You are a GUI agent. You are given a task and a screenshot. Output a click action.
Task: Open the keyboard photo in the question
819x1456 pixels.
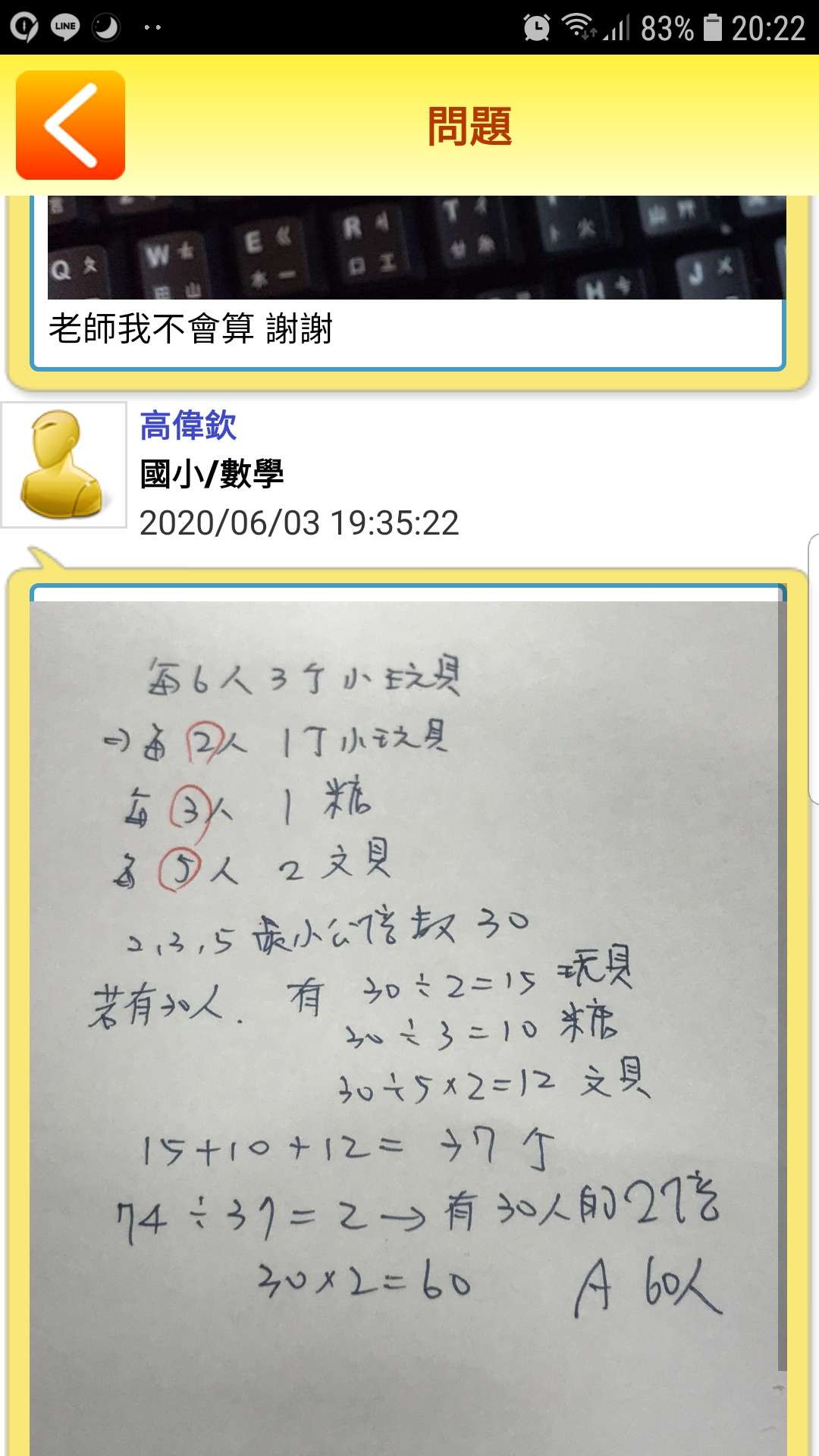pyautogui.click(x=416, y=247)
